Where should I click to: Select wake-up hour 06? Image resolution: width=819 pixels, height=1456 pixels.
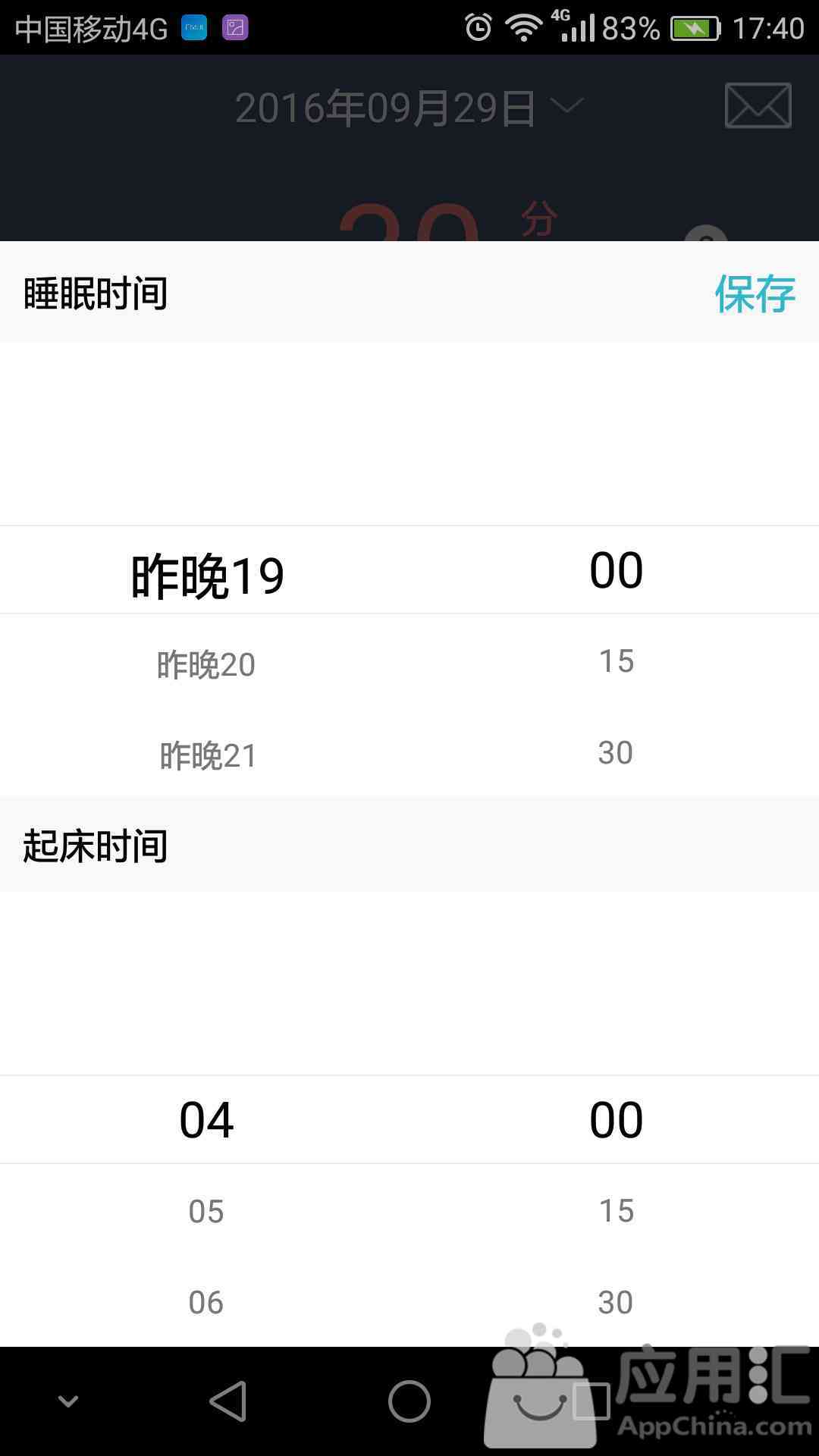206,1302
